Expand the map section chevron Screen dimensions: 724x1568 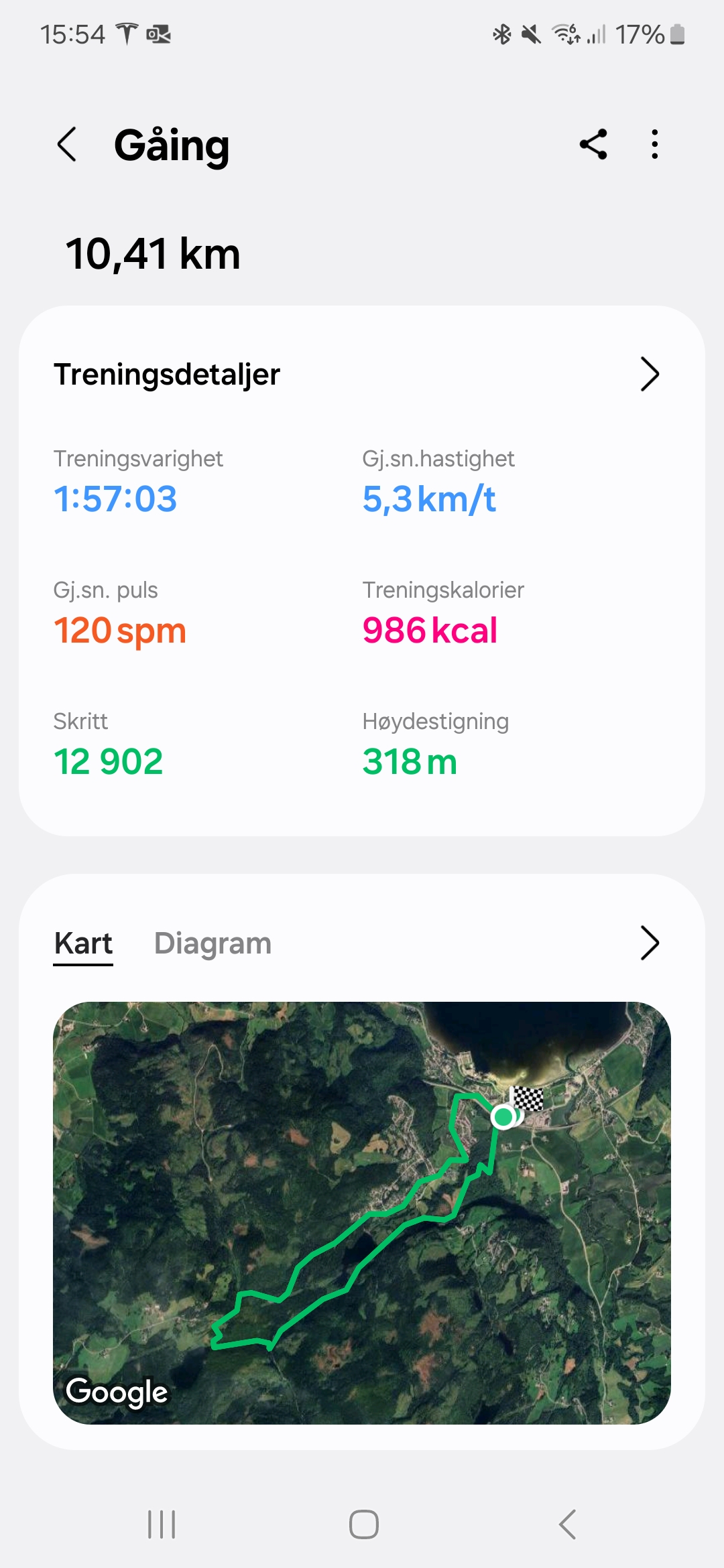(x=650, y=943)
